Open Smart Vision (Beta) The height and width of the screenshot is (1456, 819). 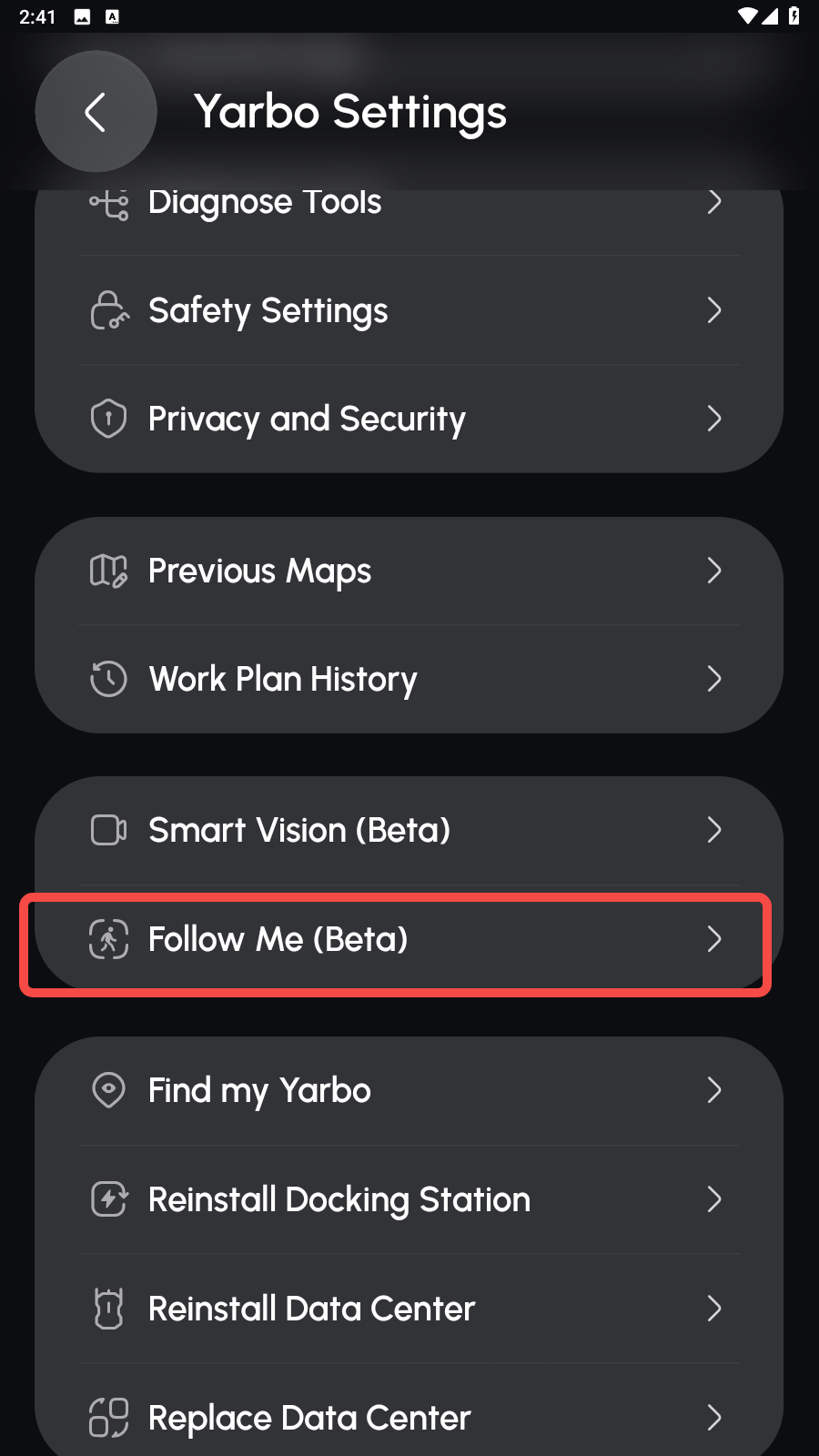(409, 830)
